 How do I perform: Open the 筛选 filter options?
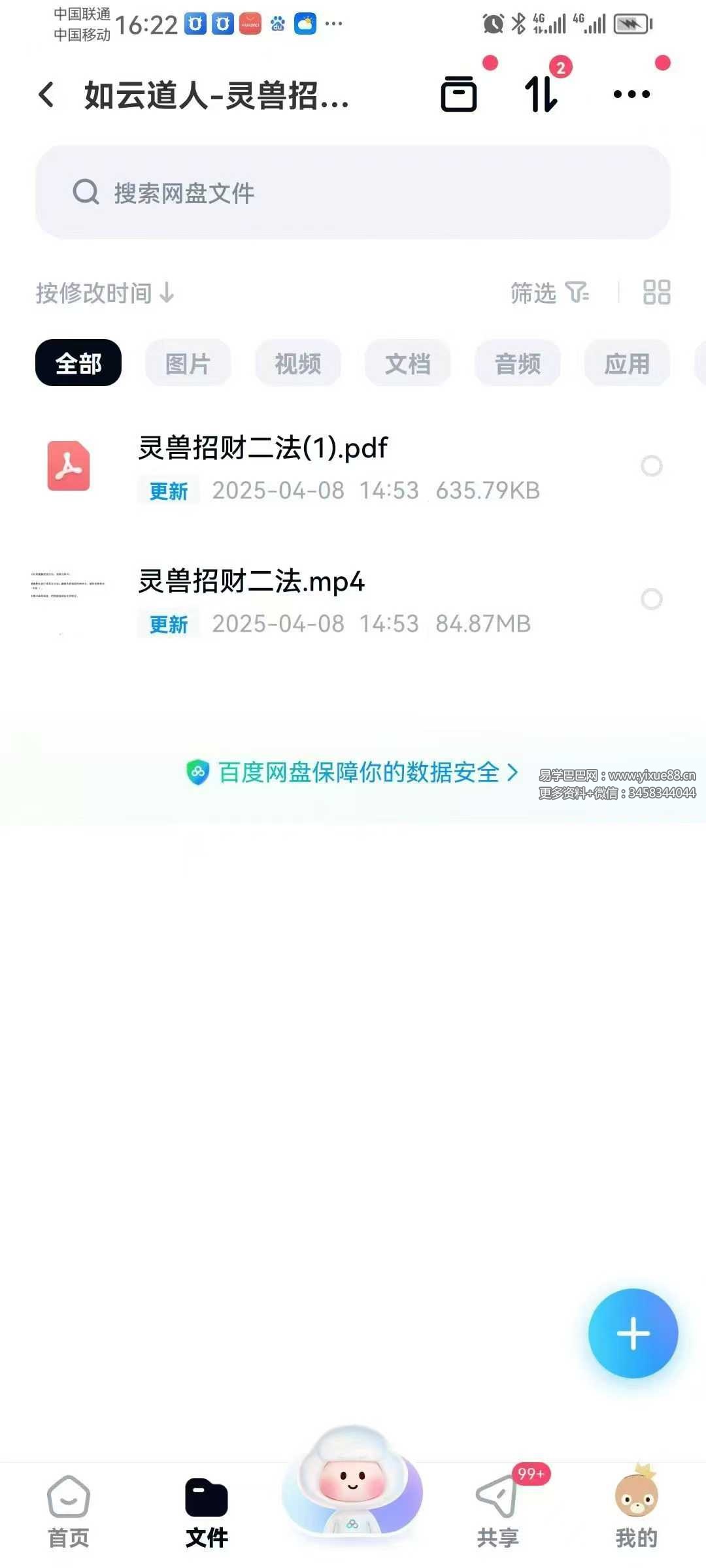coord(549,293)
